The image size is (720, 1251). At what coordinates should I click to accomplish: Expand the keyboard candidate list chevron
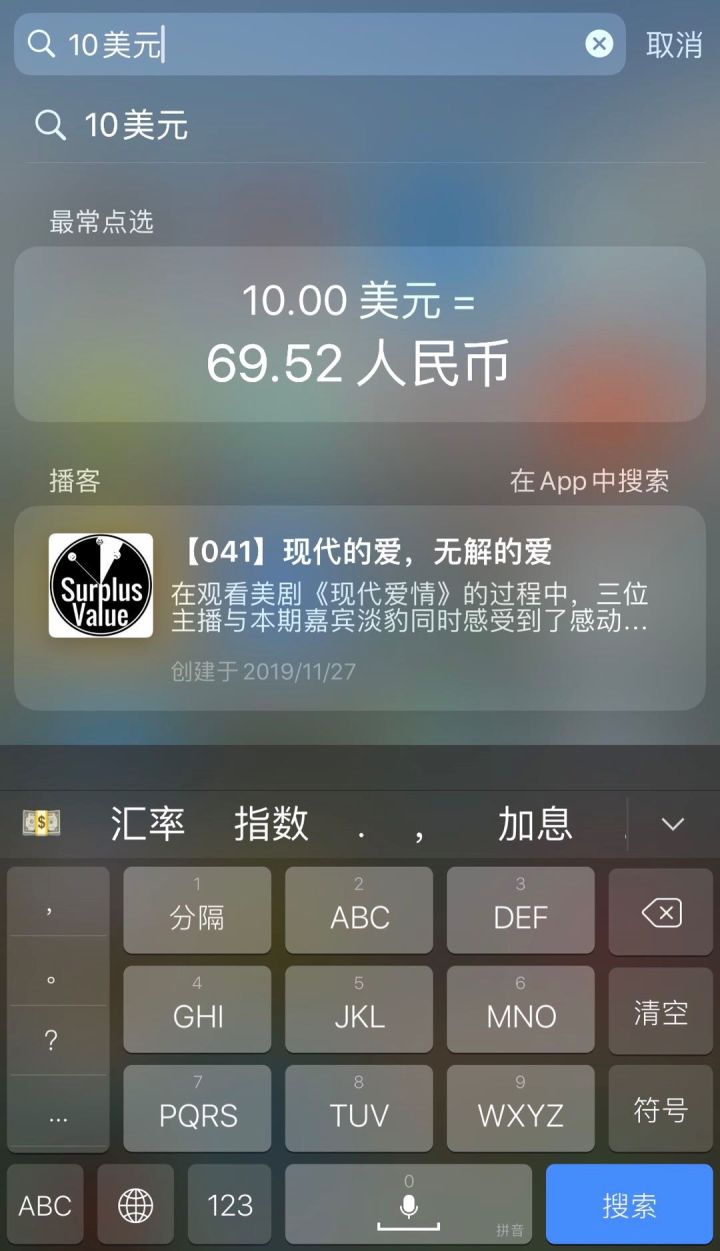point(673,824)
